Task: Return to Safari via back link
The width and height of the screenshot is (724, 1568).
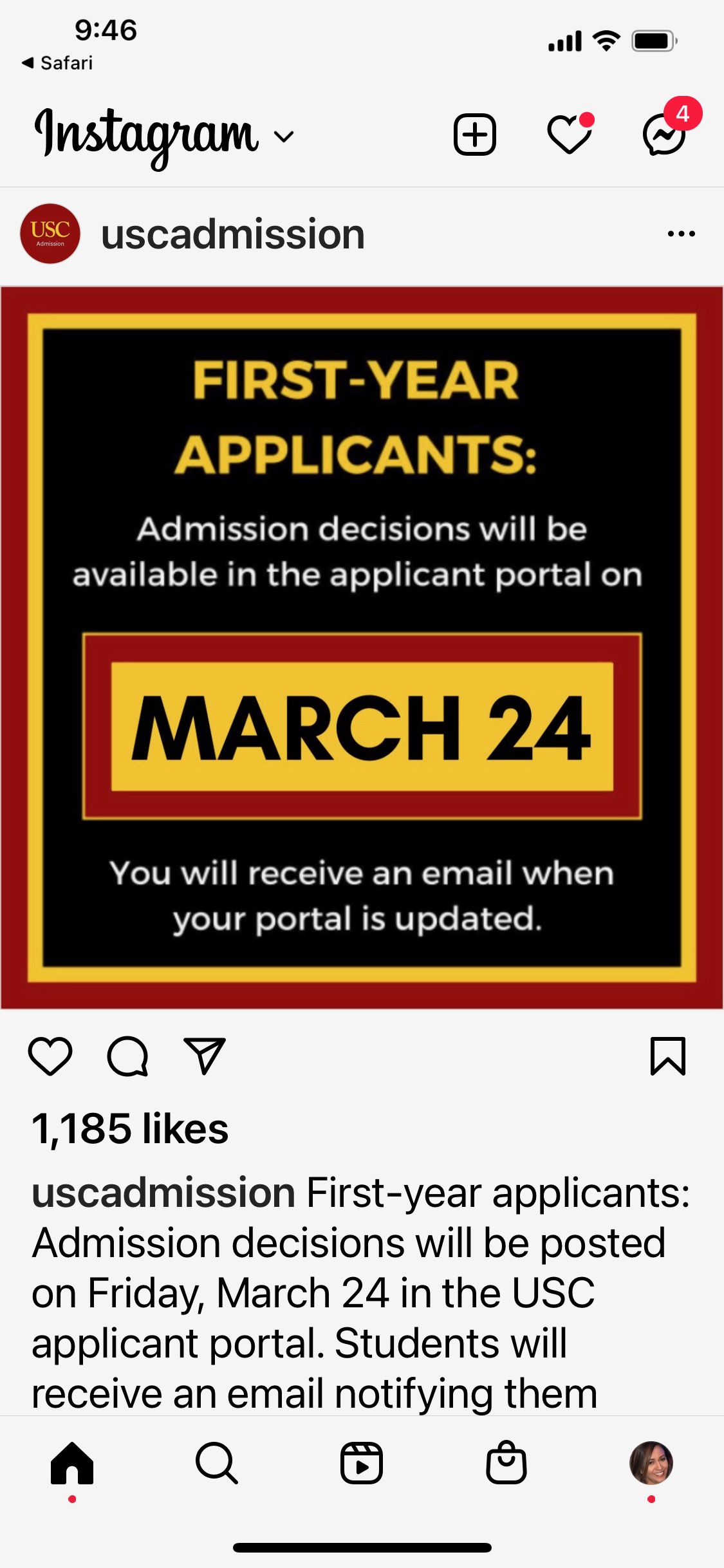Action: coord(58,63)
